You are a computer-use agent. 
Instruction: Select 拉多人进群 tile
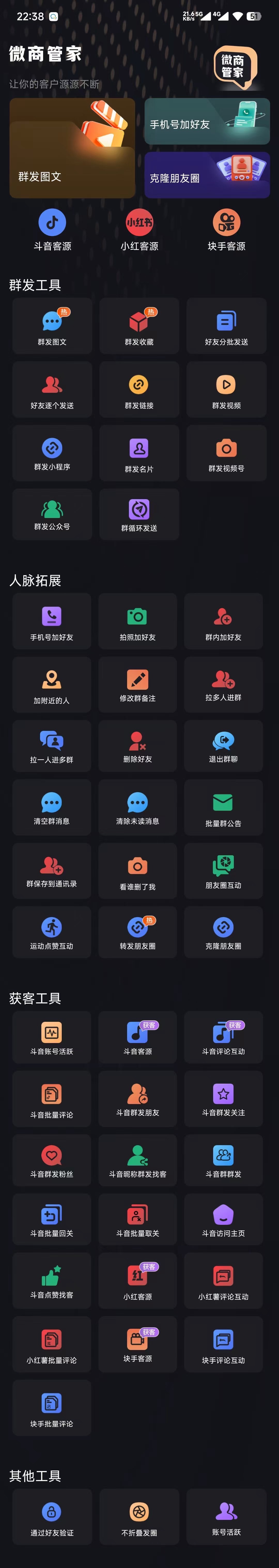(x=223, y=684)
